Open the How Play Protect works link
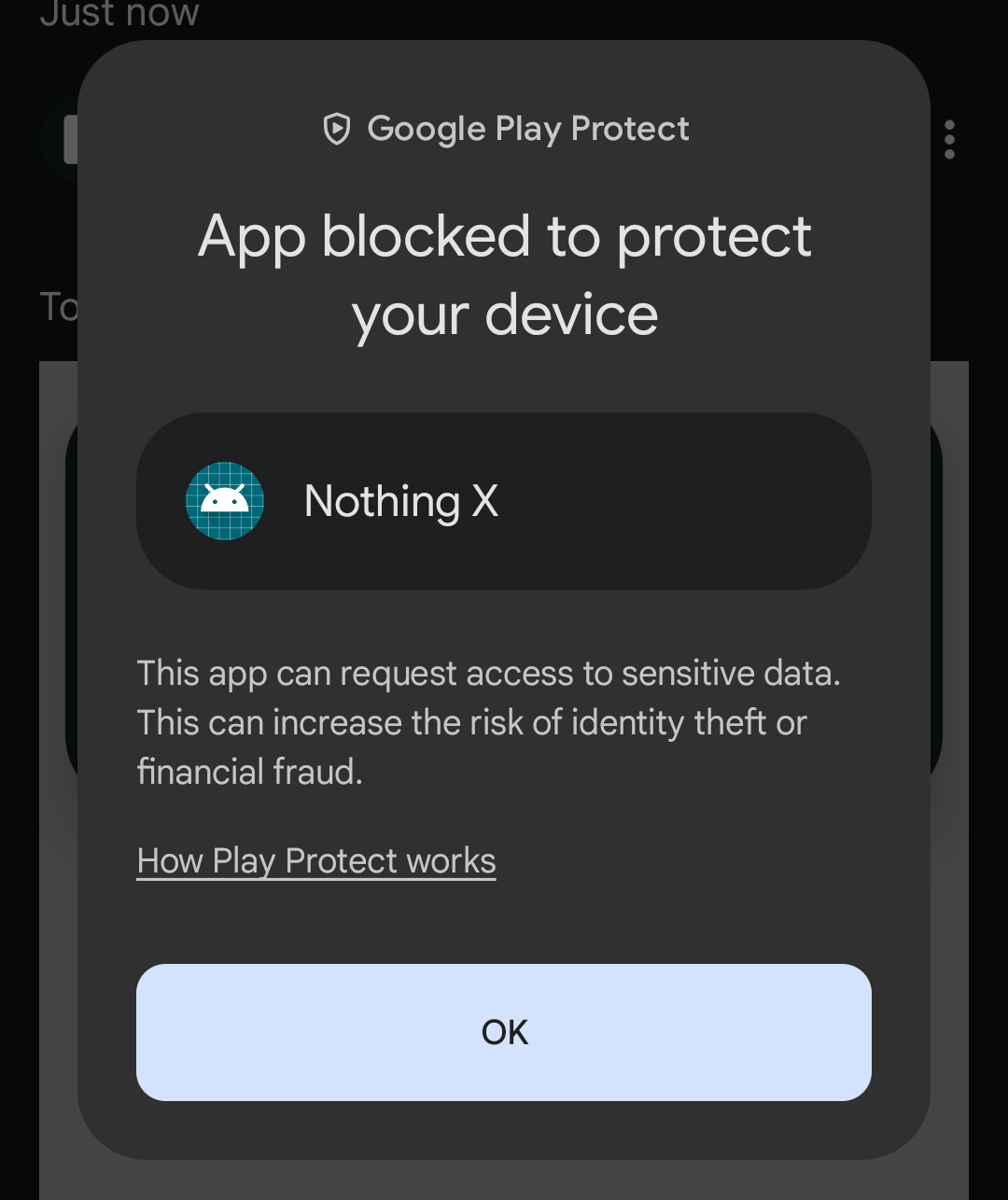 [x=316, y=860]
